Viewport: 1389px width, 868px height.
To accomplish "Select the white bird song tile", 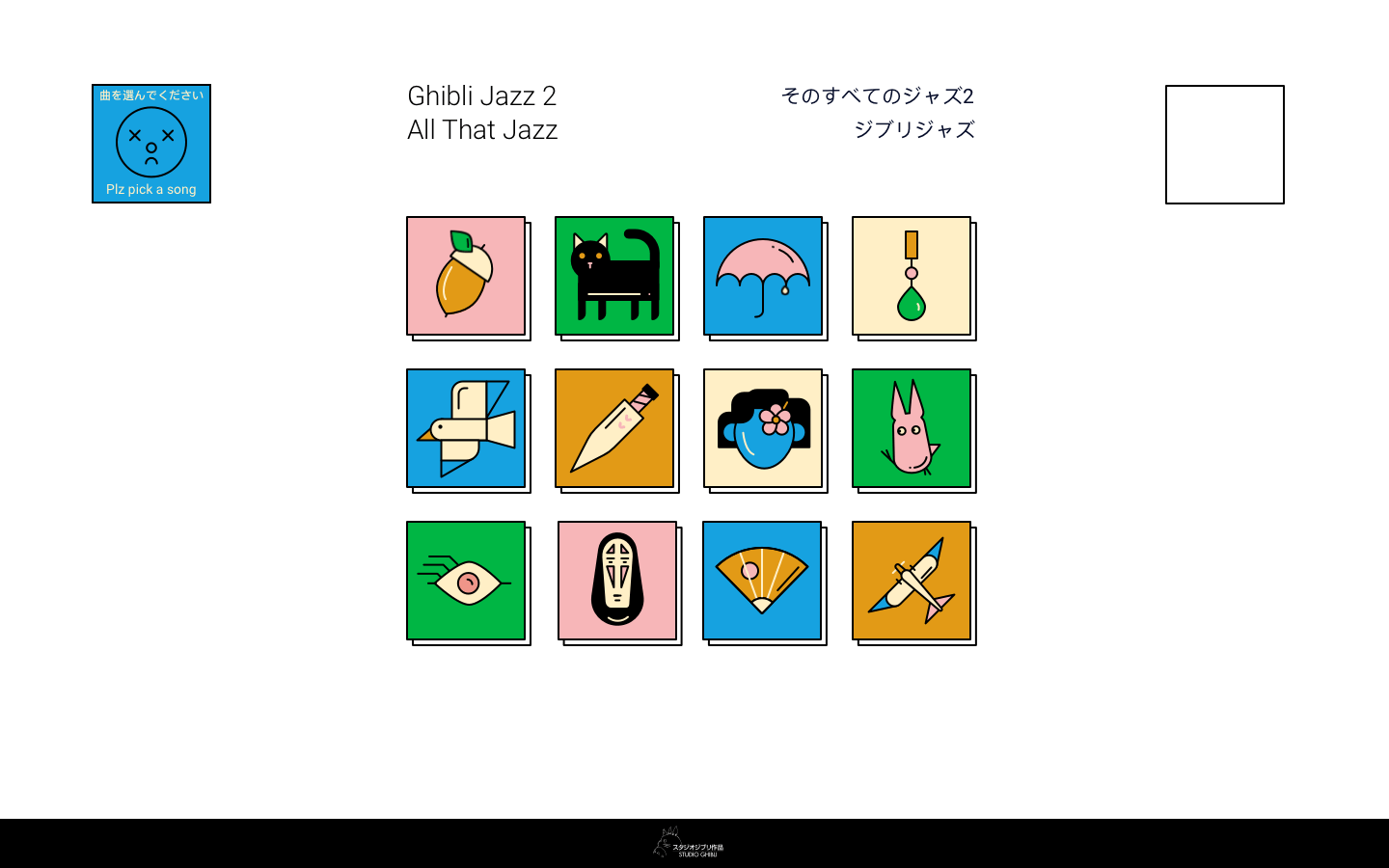I will pos(466,428).
